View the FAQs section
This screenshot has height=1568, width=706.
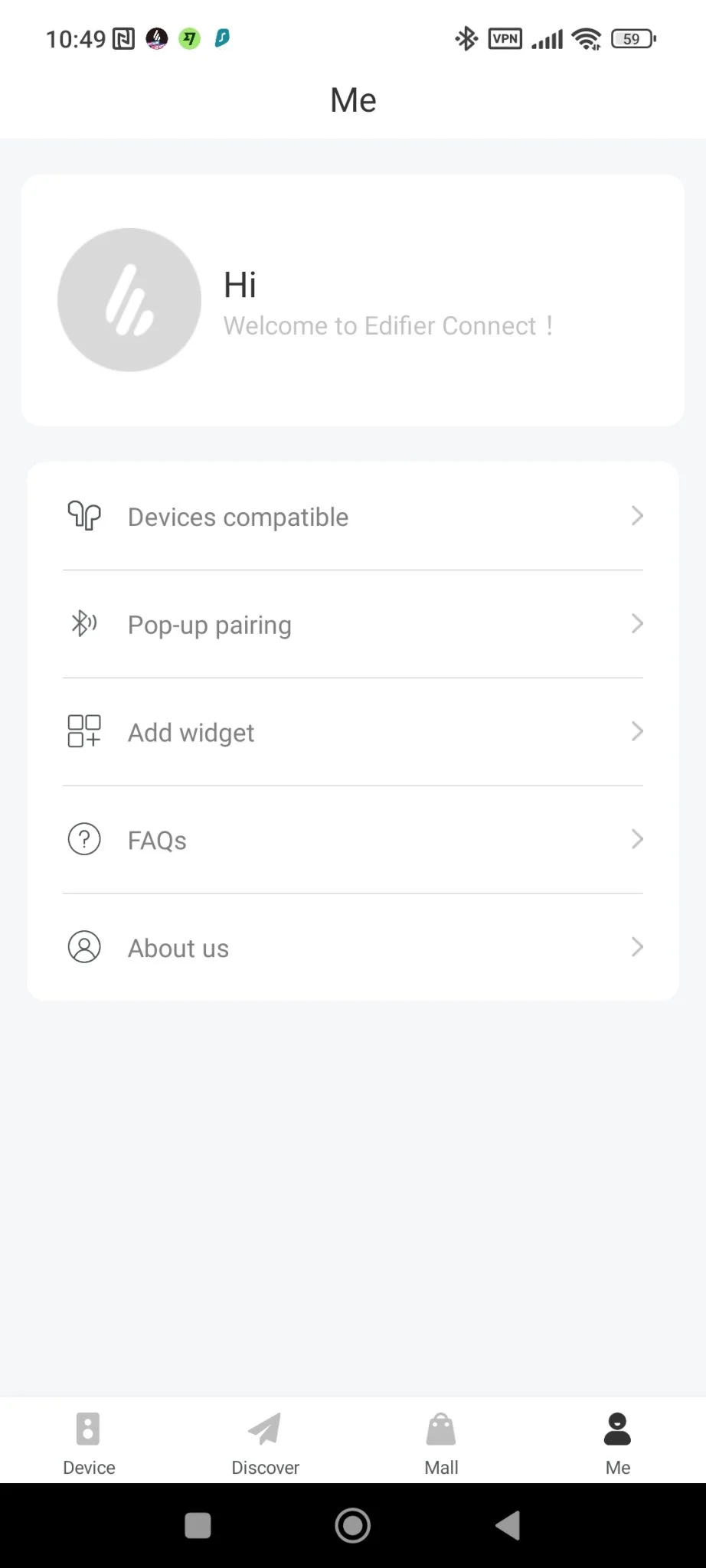(352, 840)
